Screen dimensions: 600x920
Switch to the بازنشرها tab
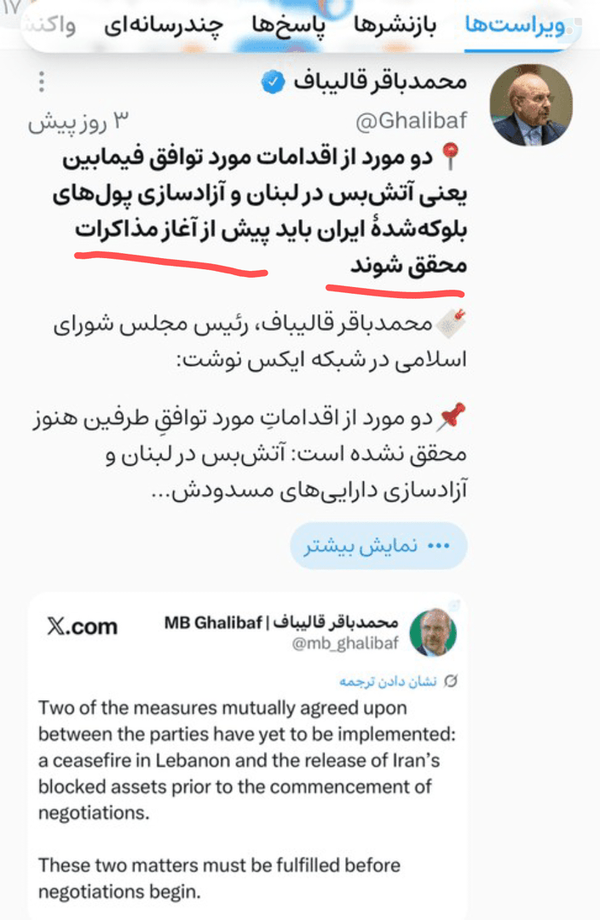[x=395, y=26]
